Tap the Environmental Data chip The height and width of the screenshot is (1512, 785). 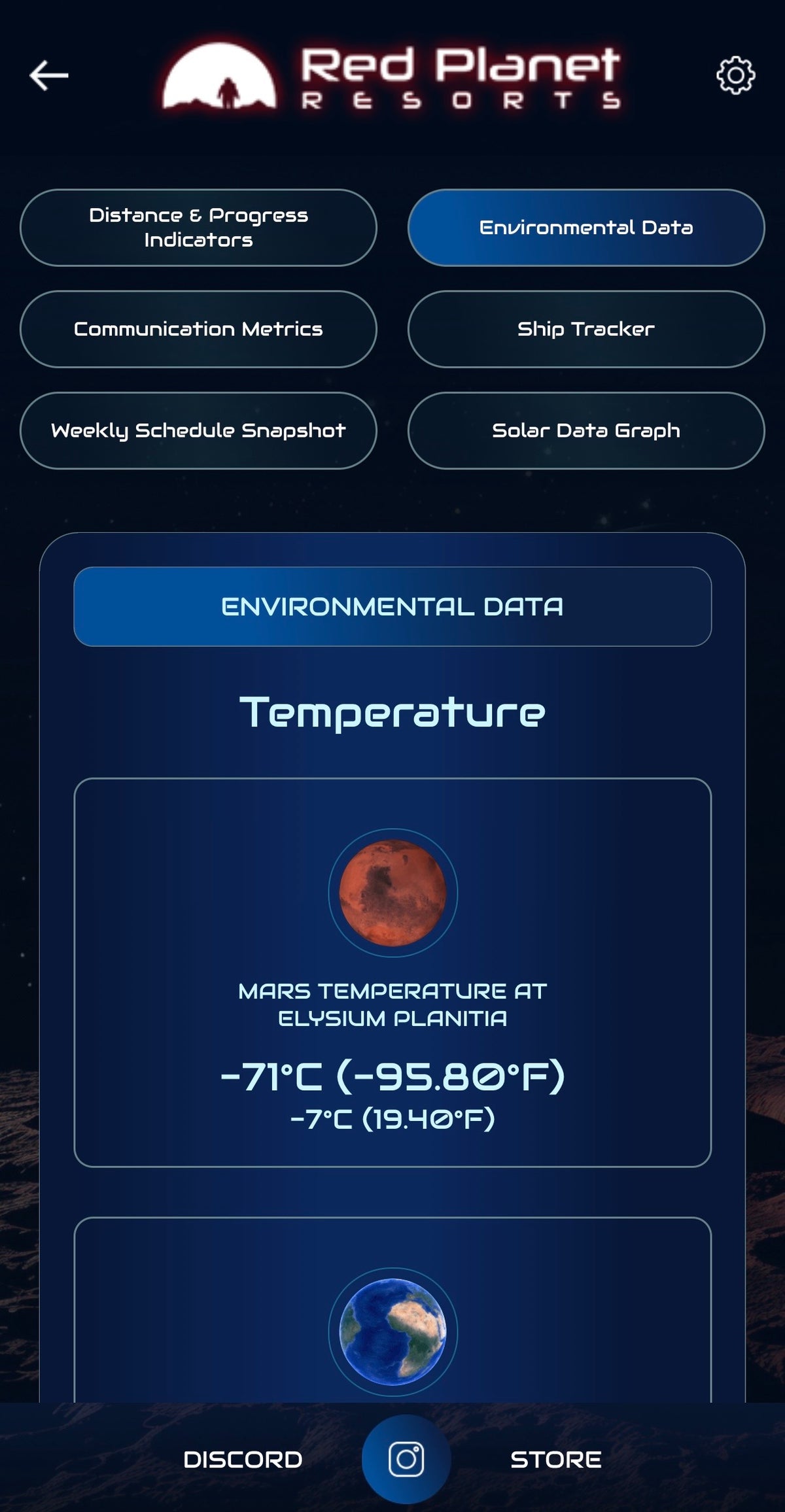[x=586, y=228]
